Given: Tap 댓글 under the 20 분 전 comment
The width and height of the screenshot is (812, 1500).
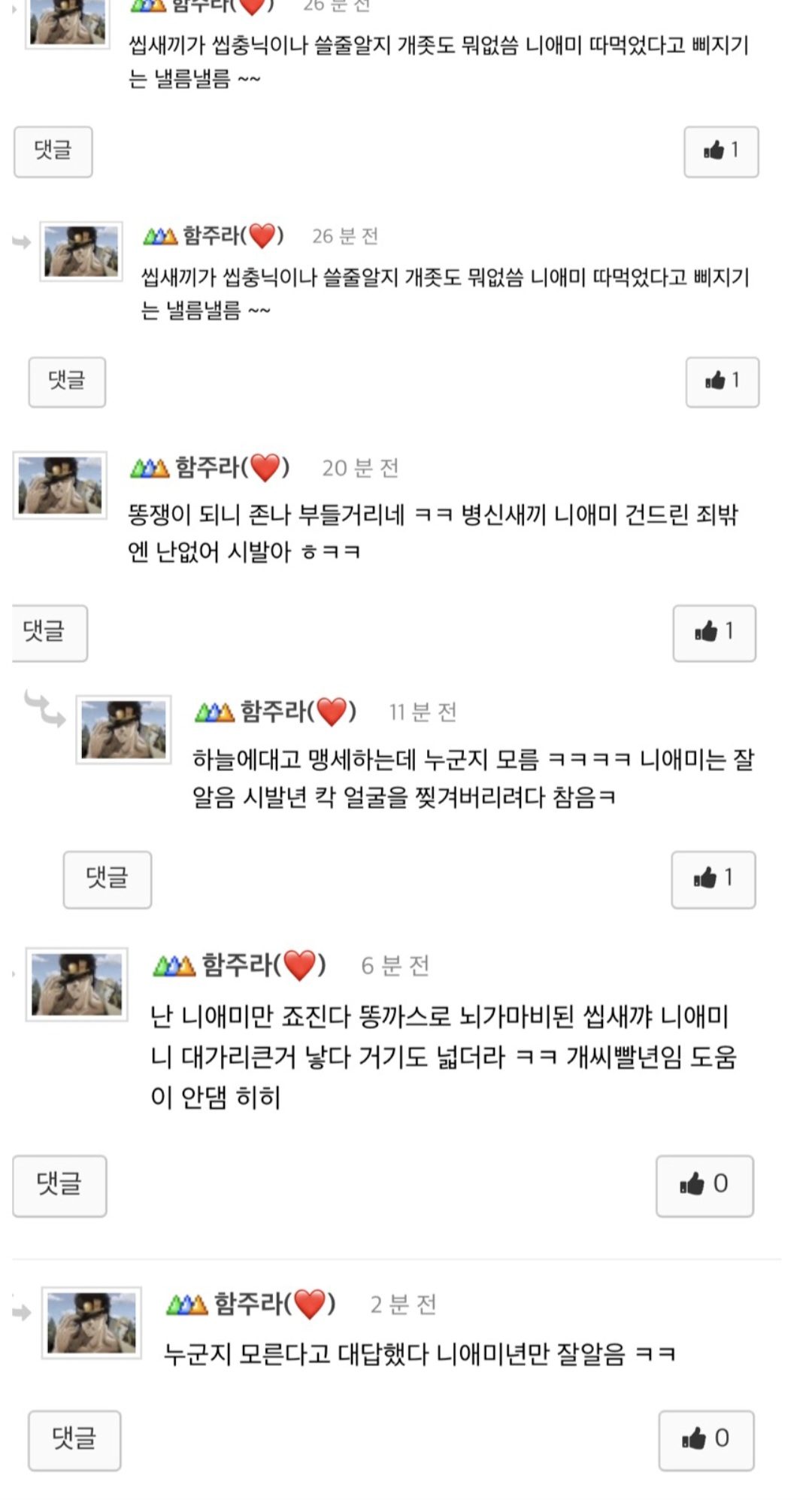Looking at the screenshot, I should click(49, 633).
